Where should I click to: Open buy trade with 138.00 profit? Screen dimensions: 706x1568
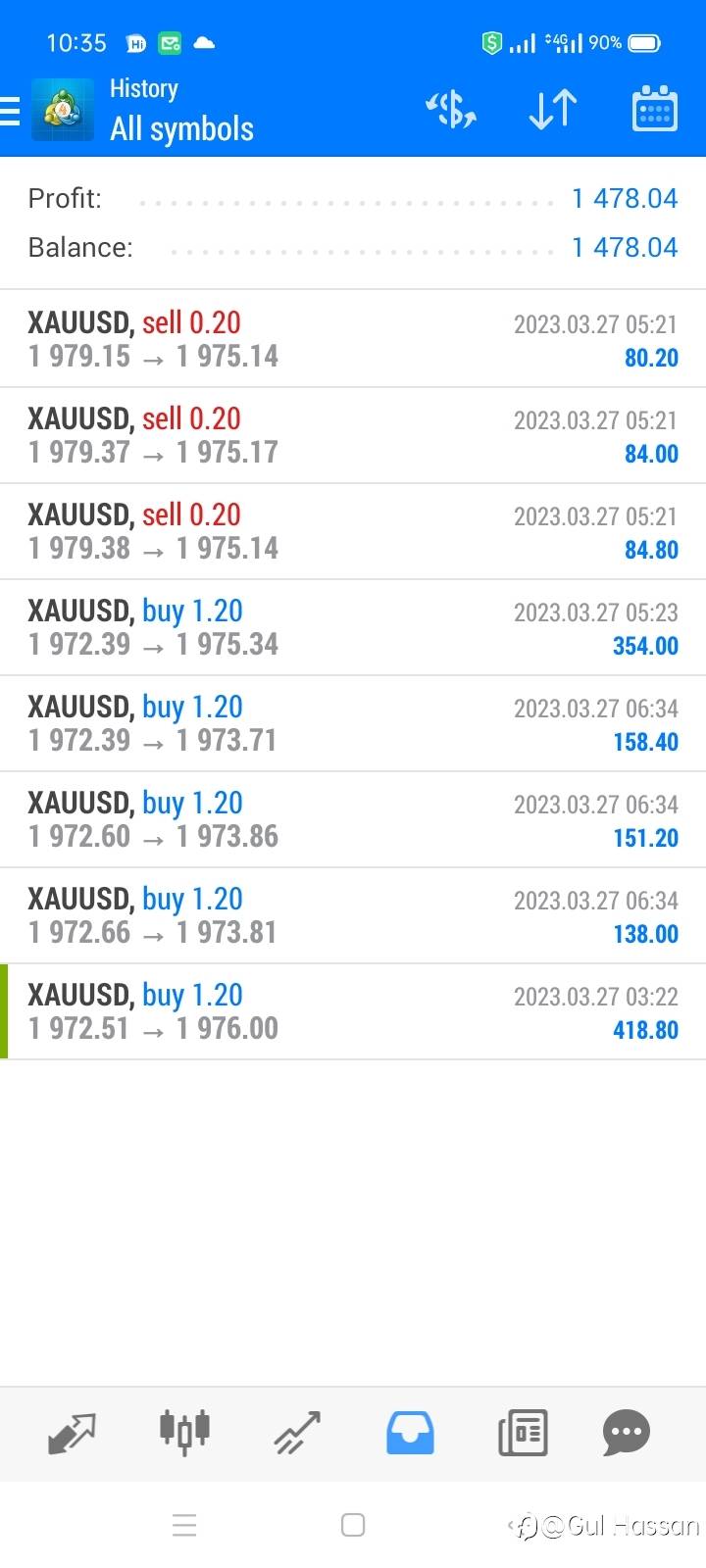[353, 915]
